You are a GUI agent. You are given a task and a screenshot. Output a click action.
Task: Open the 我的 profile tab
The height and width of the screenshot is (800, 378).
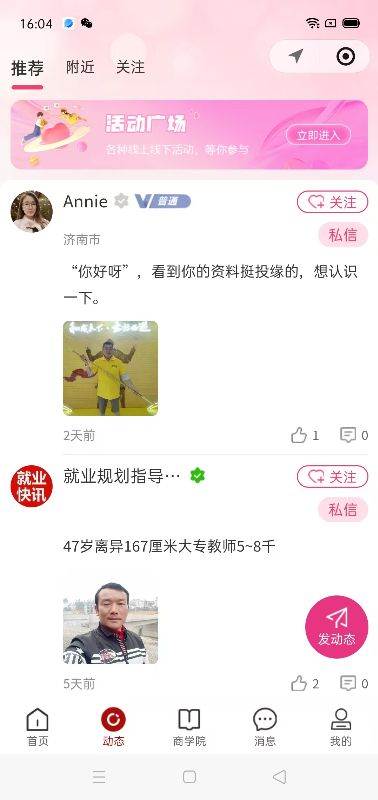pos(340,727)
